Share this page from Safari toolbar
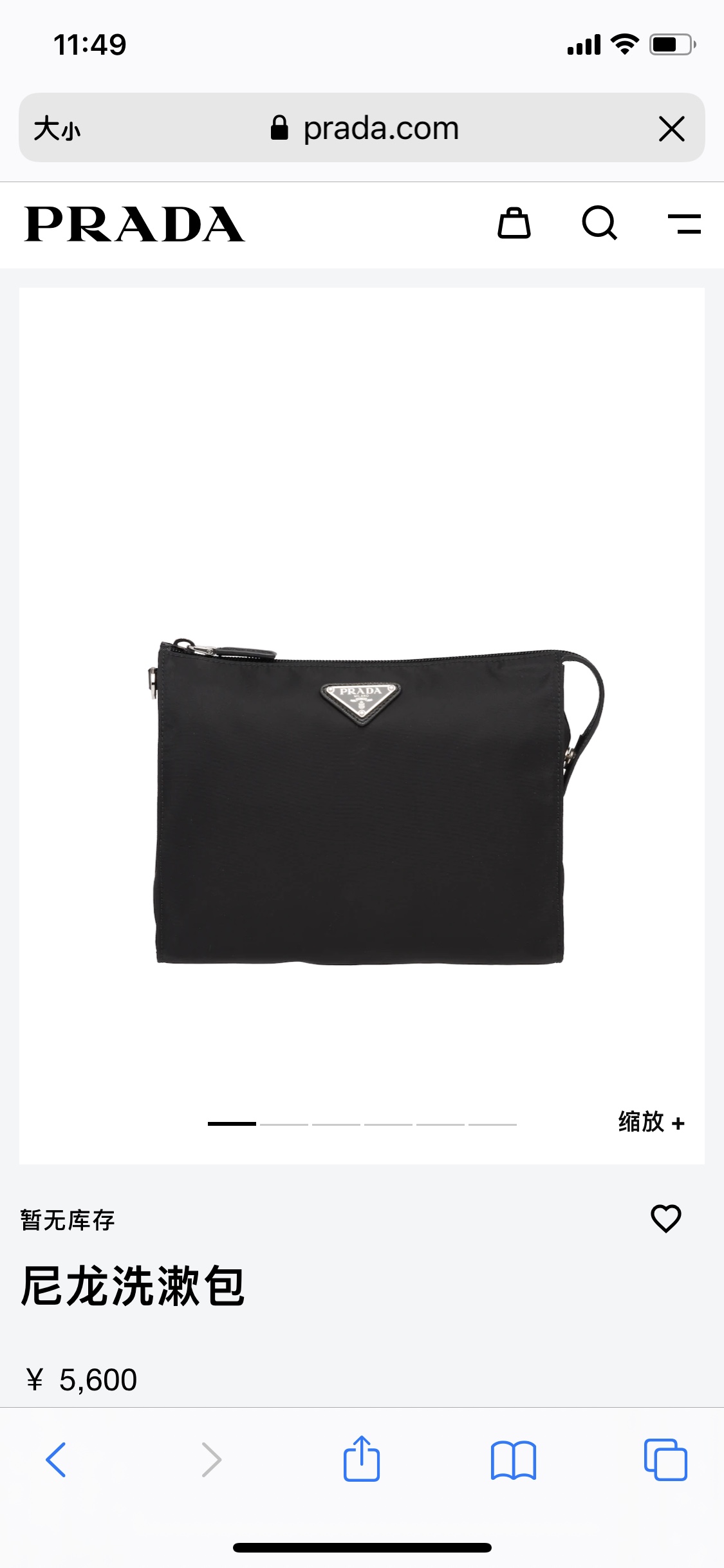Screen dimensions: 724x1568 pyautogui.click(x=362, y=1459)
